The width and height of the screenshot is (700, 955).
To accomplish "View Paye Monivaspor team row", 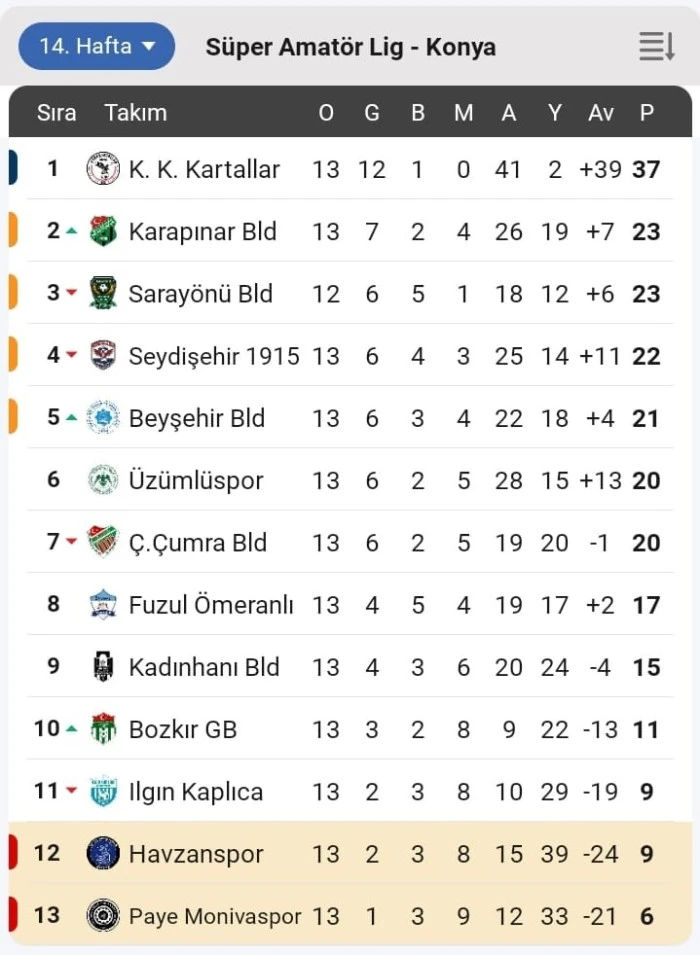I will click(214, 916).
